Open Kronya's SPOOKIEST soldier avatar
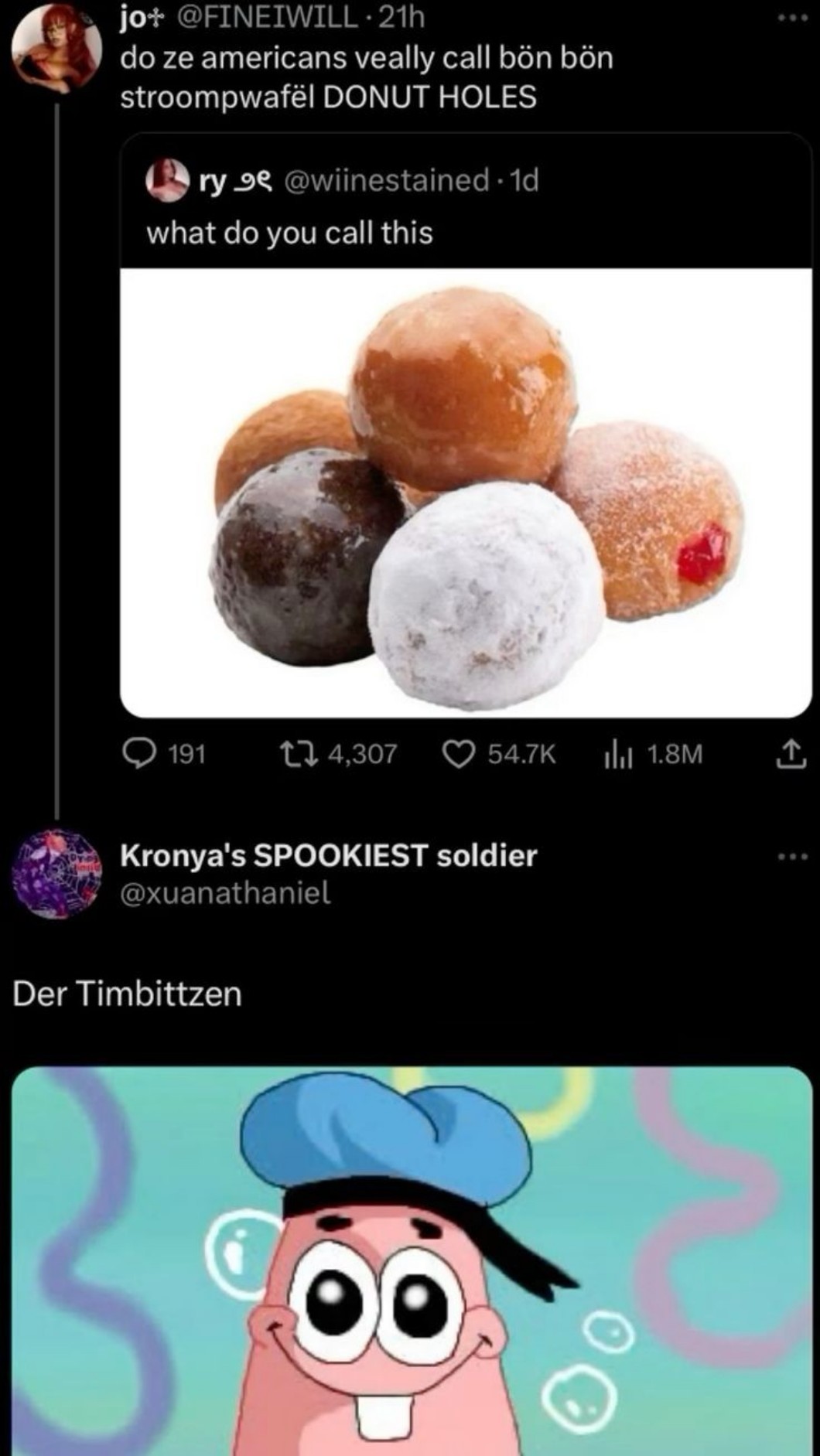The image size is (820, 1456). [54, 874]
